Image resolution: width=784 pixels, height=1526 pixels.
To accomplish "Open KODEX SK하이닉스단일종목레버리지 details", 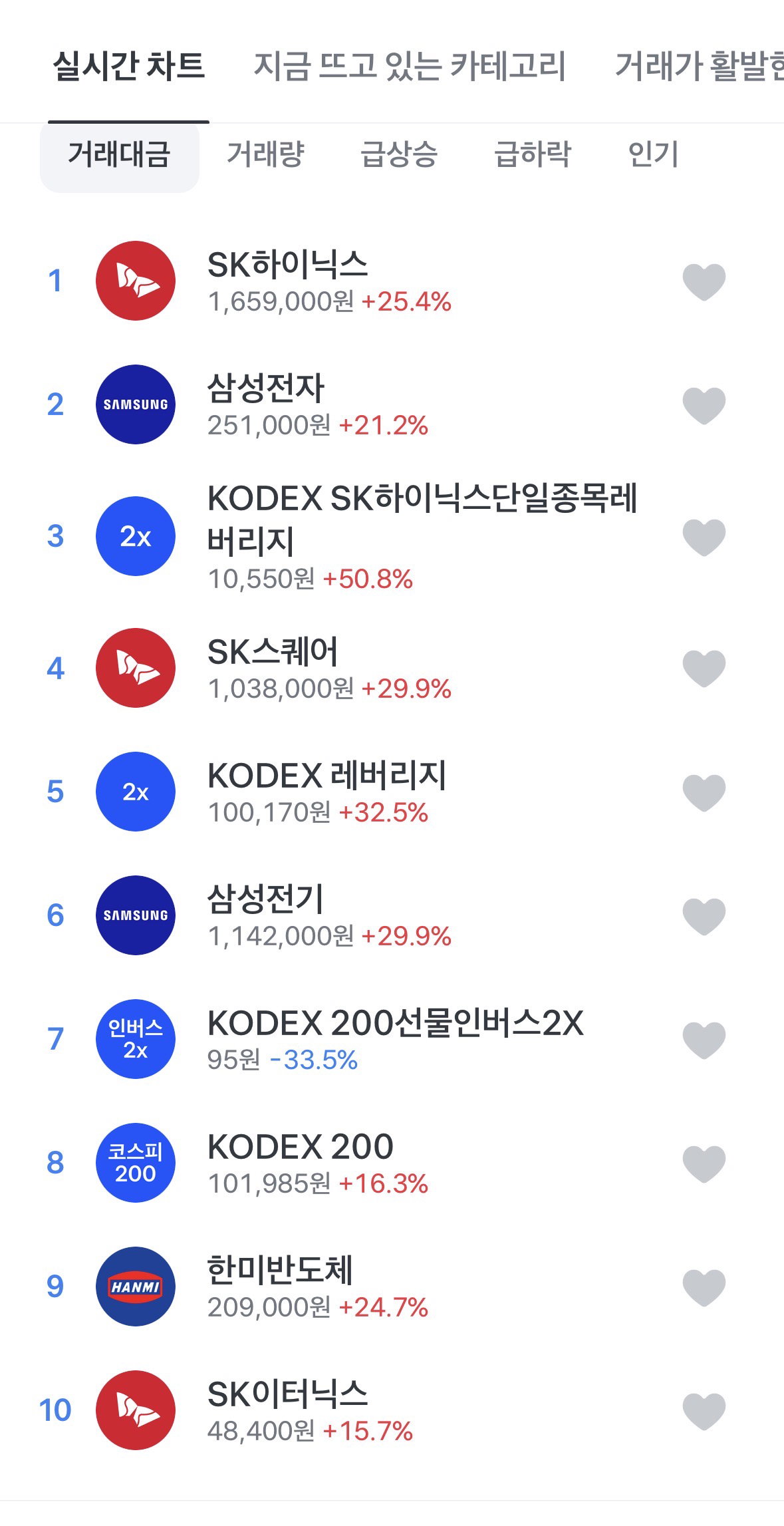I will click(392, 537).
